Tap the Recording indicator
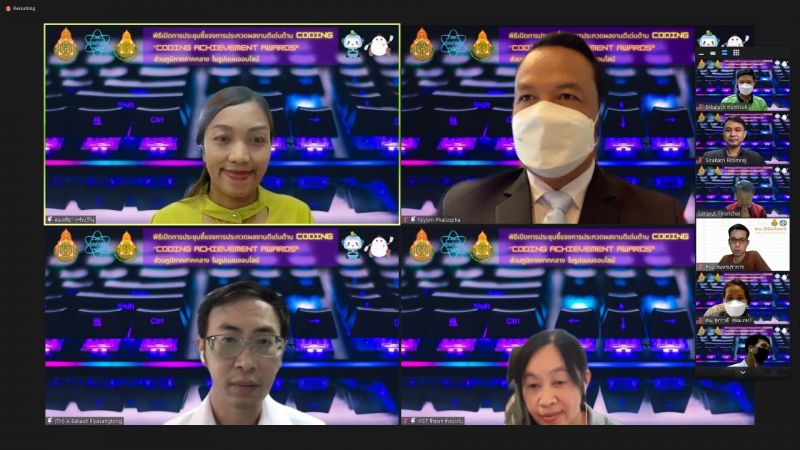This screenshot has width=800, height=450. (x=20, y=8)
